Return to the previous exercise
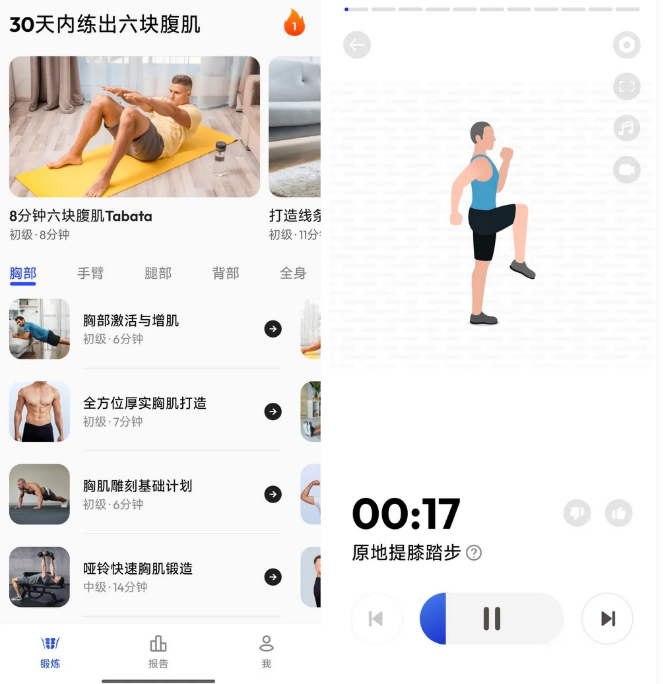The width and height of the screenshot is (663, 684). click(376, 619)
